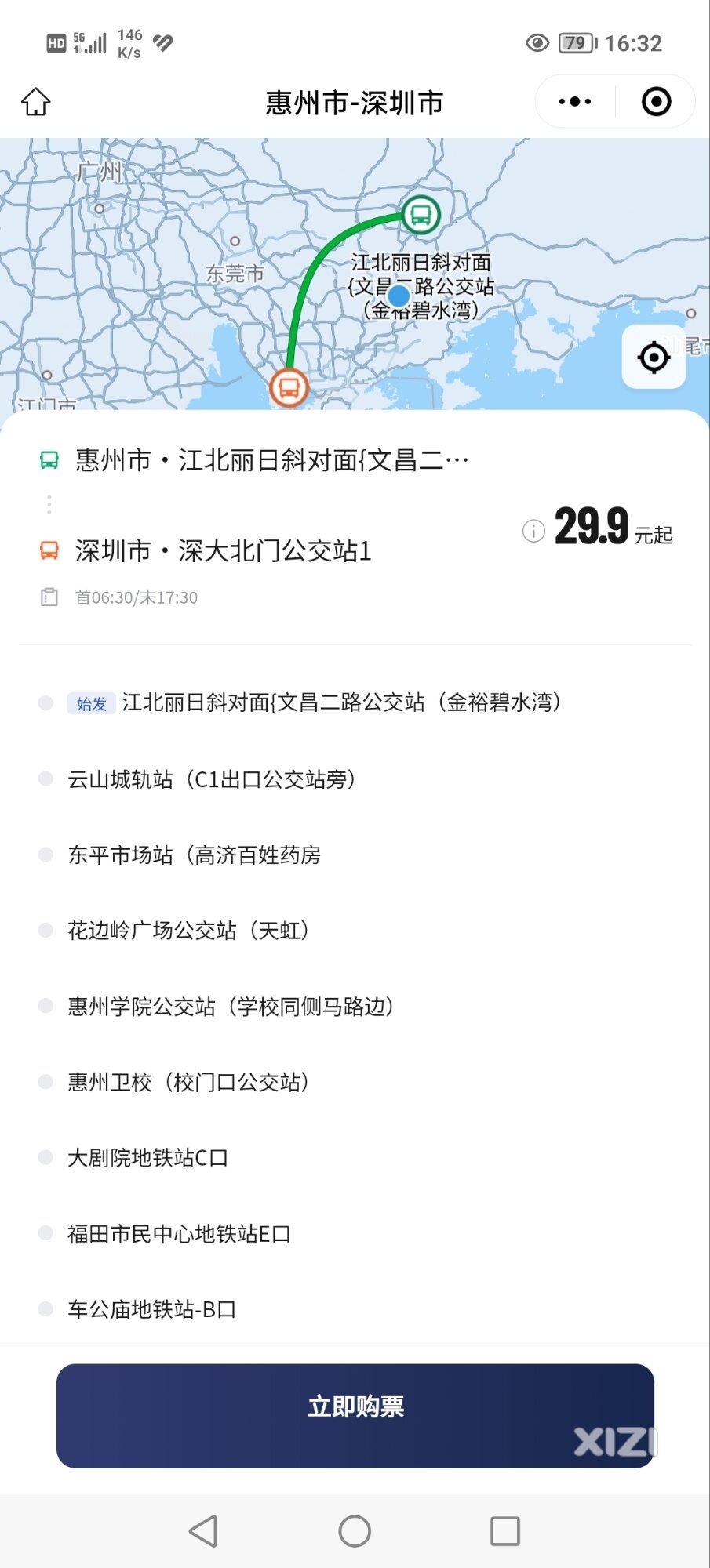Image resolution: width=710 pixels, height=1568 pixels.
Task: Tap the green departure bus marker on the map
Action: (x=421, y=214)
